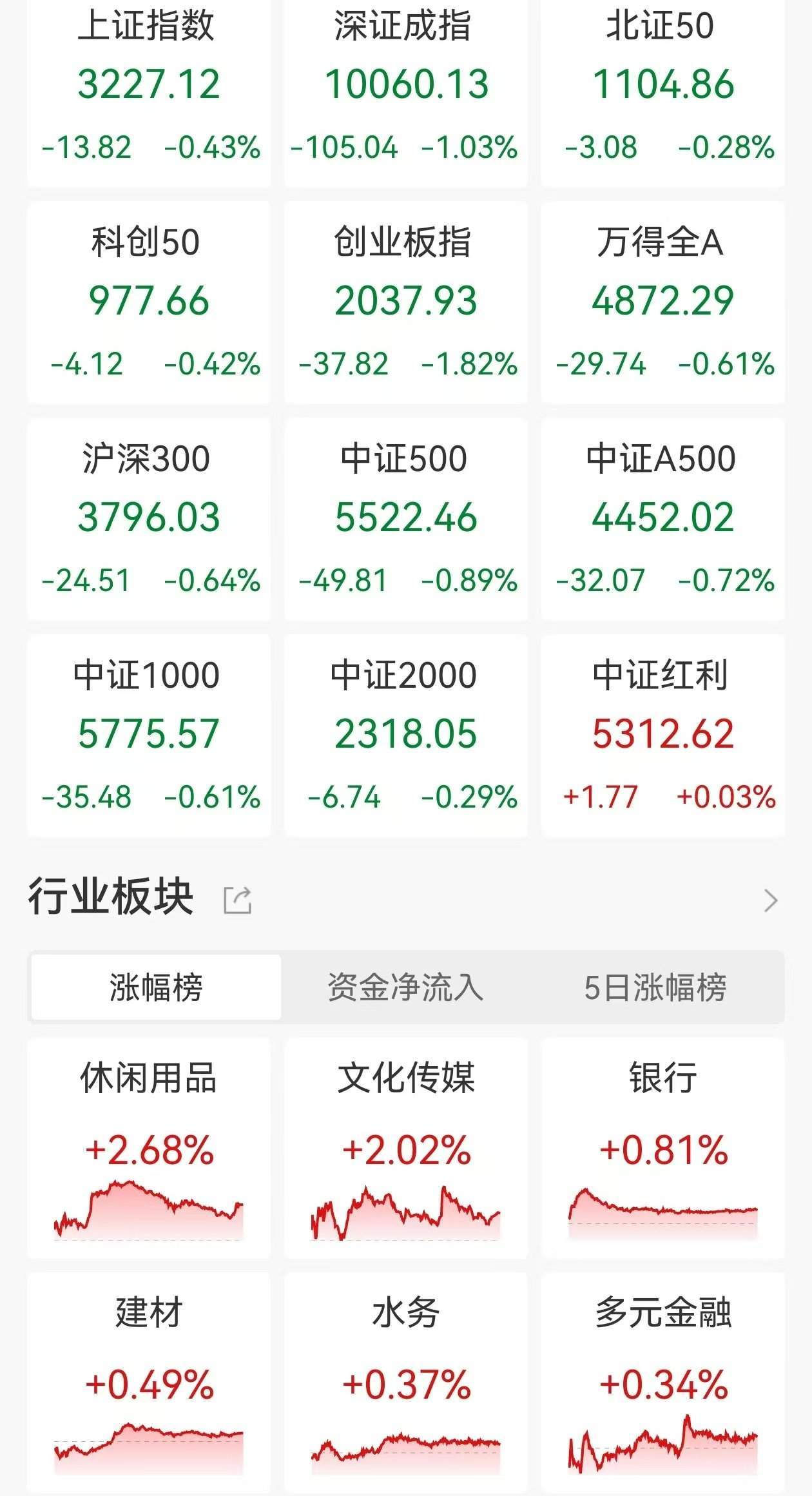Image resolution: width=812 pixels, height=1496 pixels.
Task: Switch to the 资金净流入 tab
Action: tap(405, 987)
